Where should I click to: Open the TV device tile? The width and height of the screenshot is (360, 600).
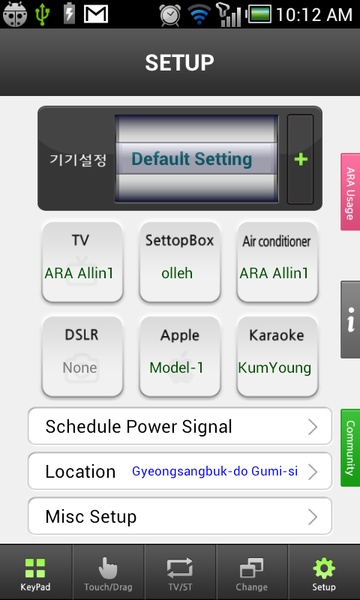tap(82, 262)
